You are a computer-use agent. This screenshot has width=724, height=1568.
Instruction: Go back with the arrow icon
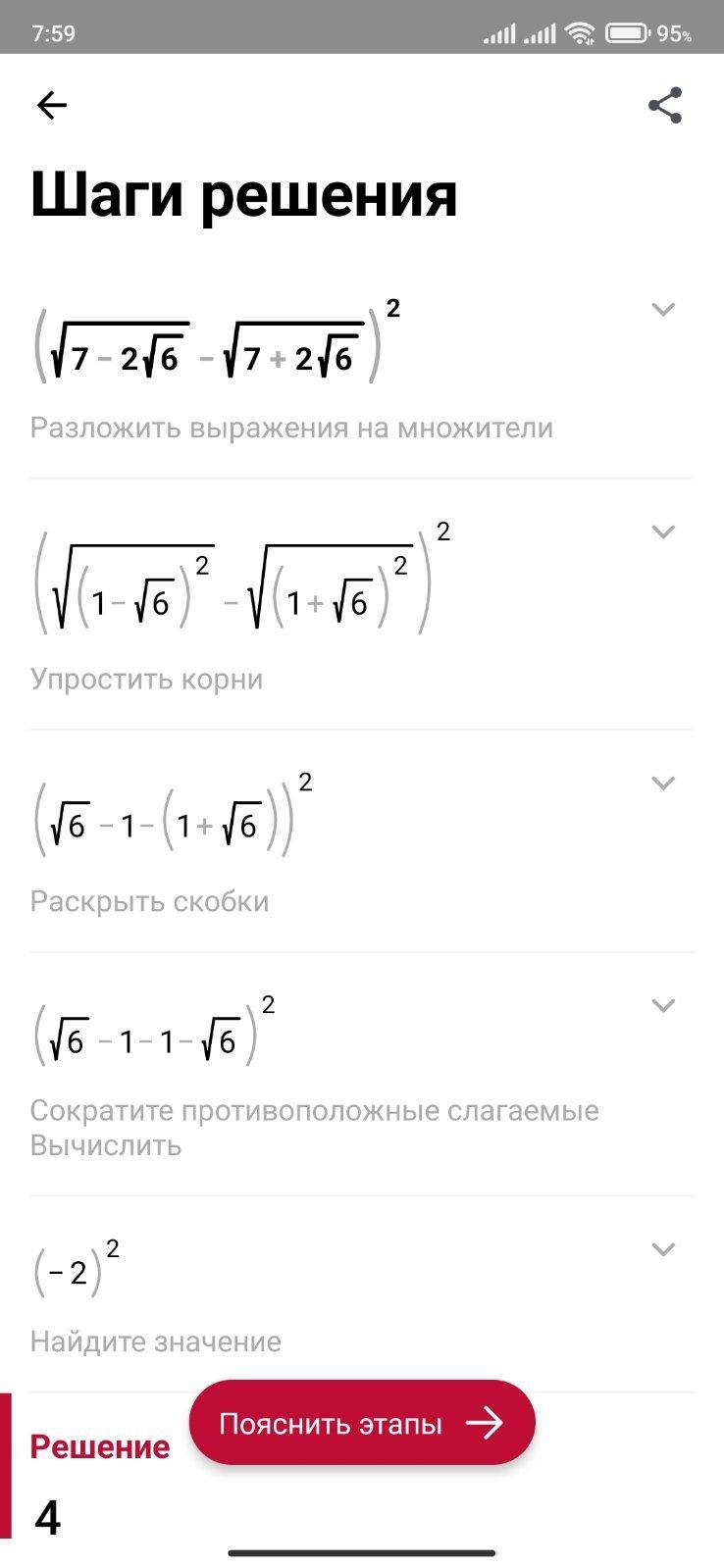pyautogui.click(x=51, y=105)
